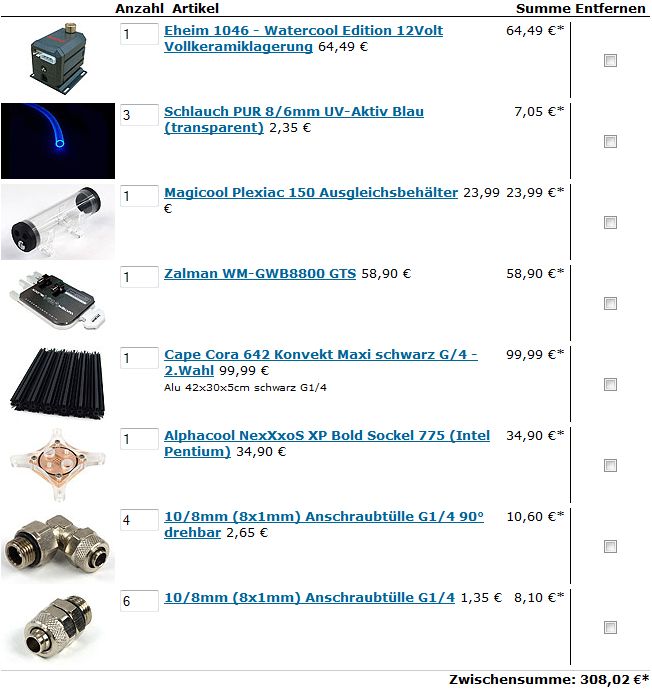This screenshot has width=652, height=689.
Task: Open the Magicool Plexiac 150 Ausgleichsbehälter link
Action: tap(310, 193)
